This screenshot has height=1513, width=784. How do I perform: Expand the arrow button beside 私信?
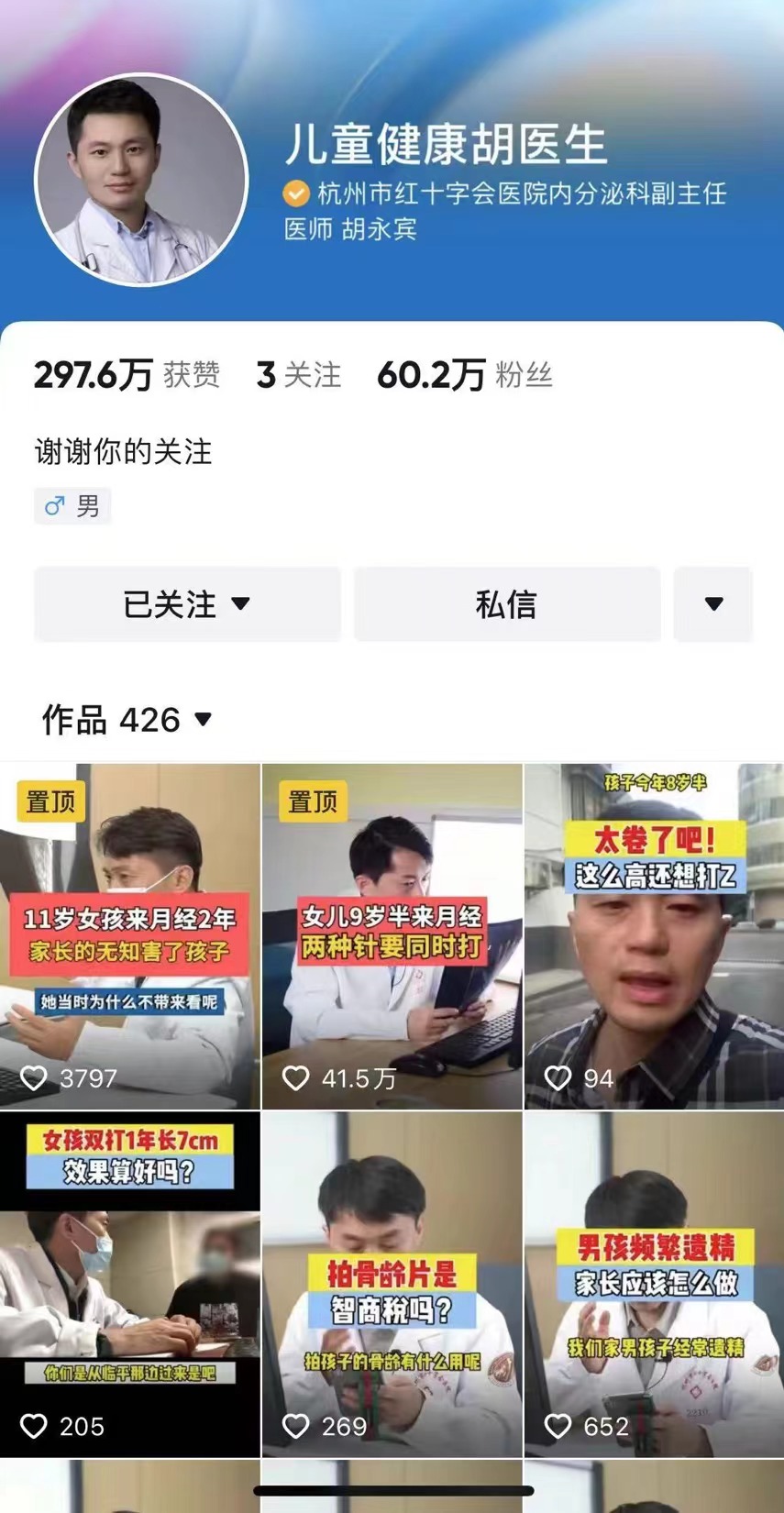[x=713, y=603]
